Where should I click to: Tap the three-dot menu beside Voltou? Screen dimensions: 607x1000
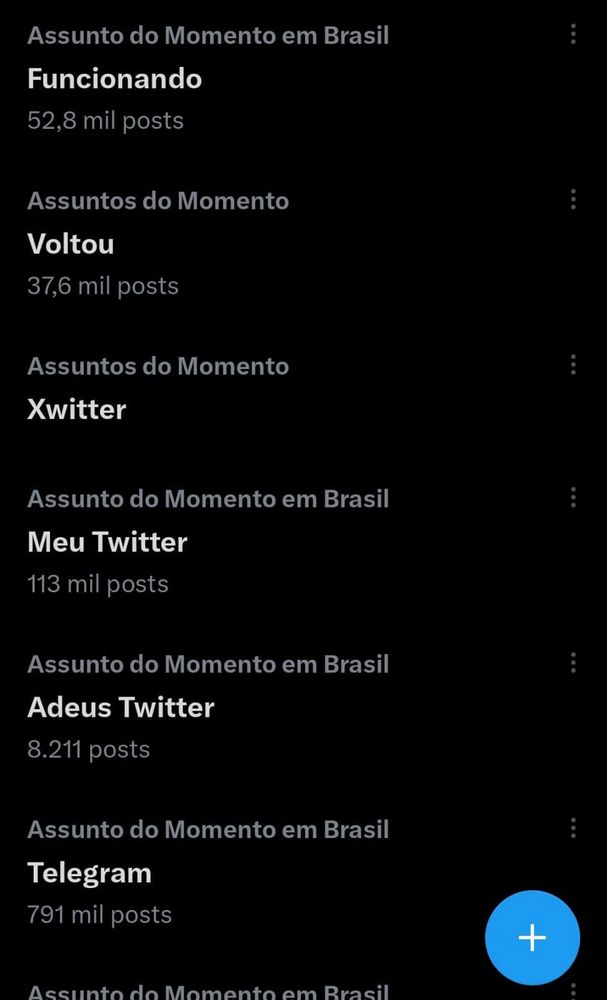(x=573, y=200)
